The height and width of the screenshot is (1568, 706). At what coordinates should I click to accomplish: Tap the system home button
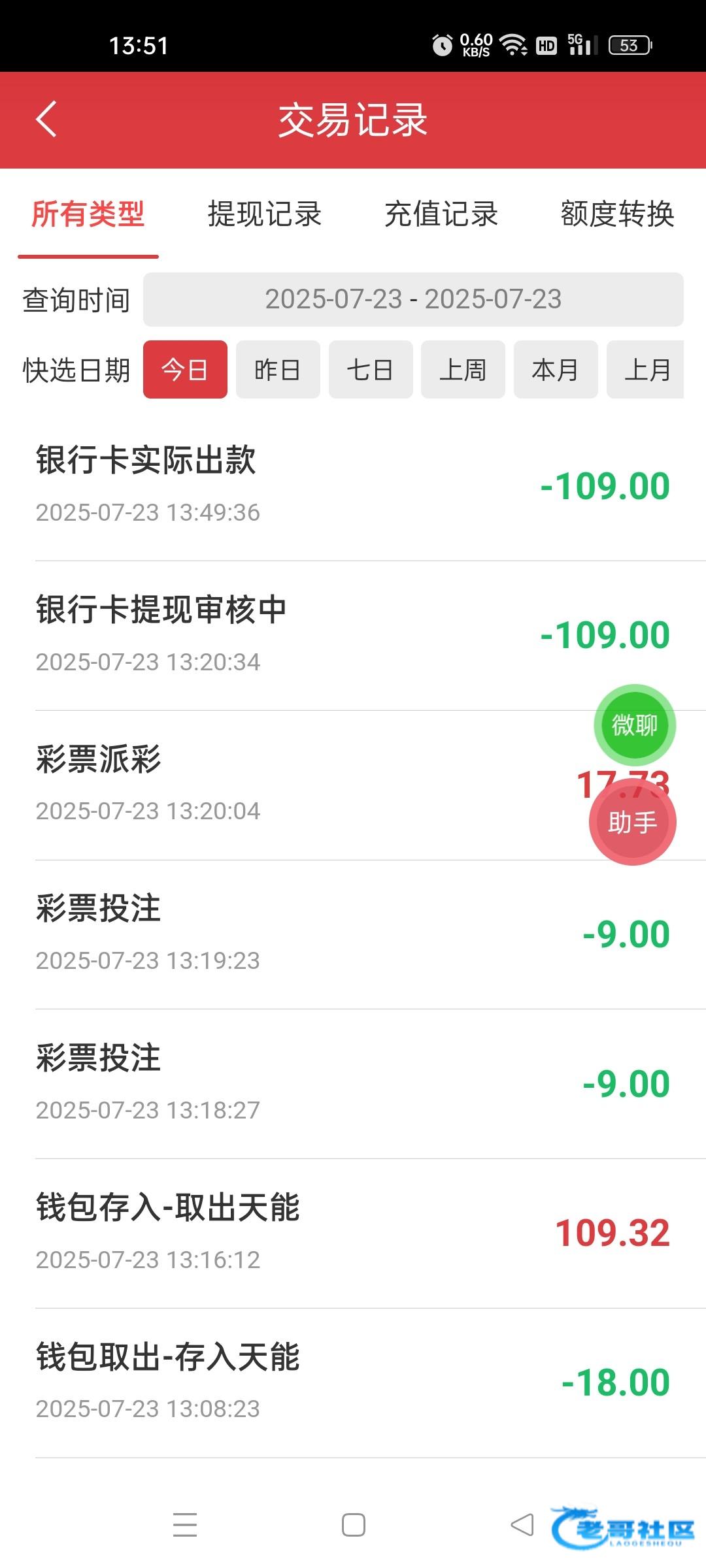354,1525
